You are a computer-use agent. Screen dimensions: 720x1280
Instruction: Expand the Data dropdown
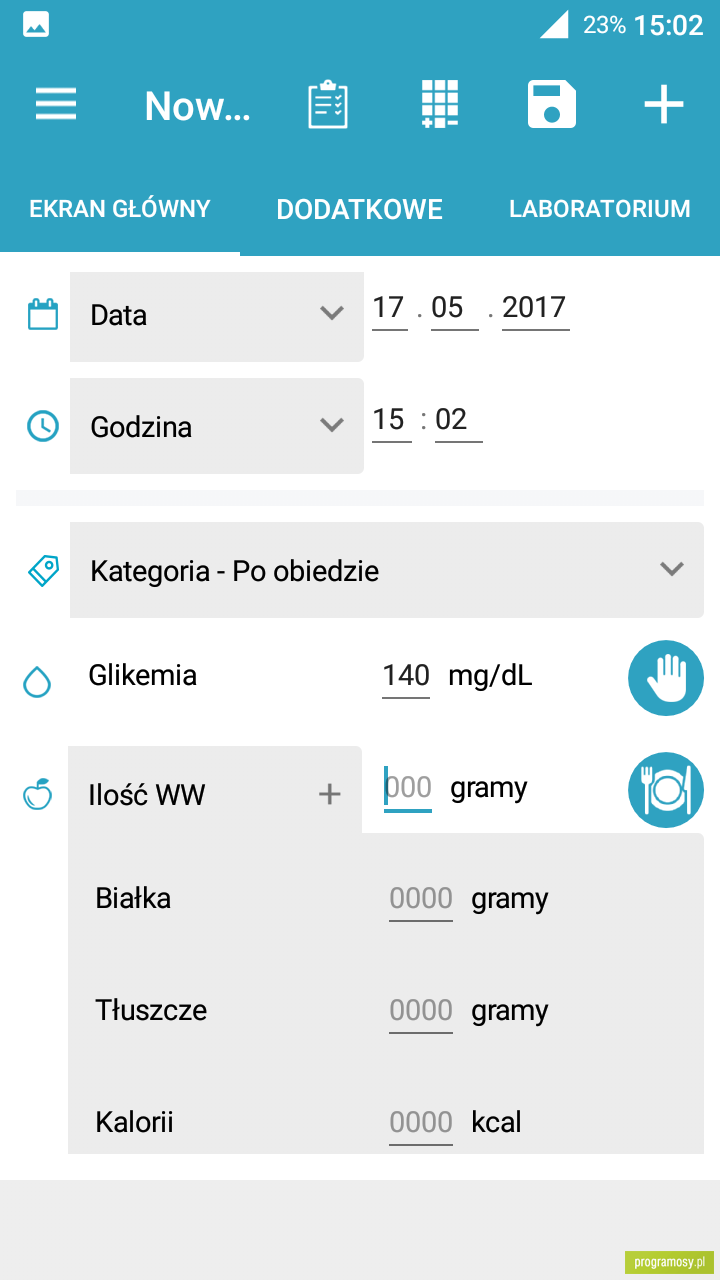coord(217,315)
